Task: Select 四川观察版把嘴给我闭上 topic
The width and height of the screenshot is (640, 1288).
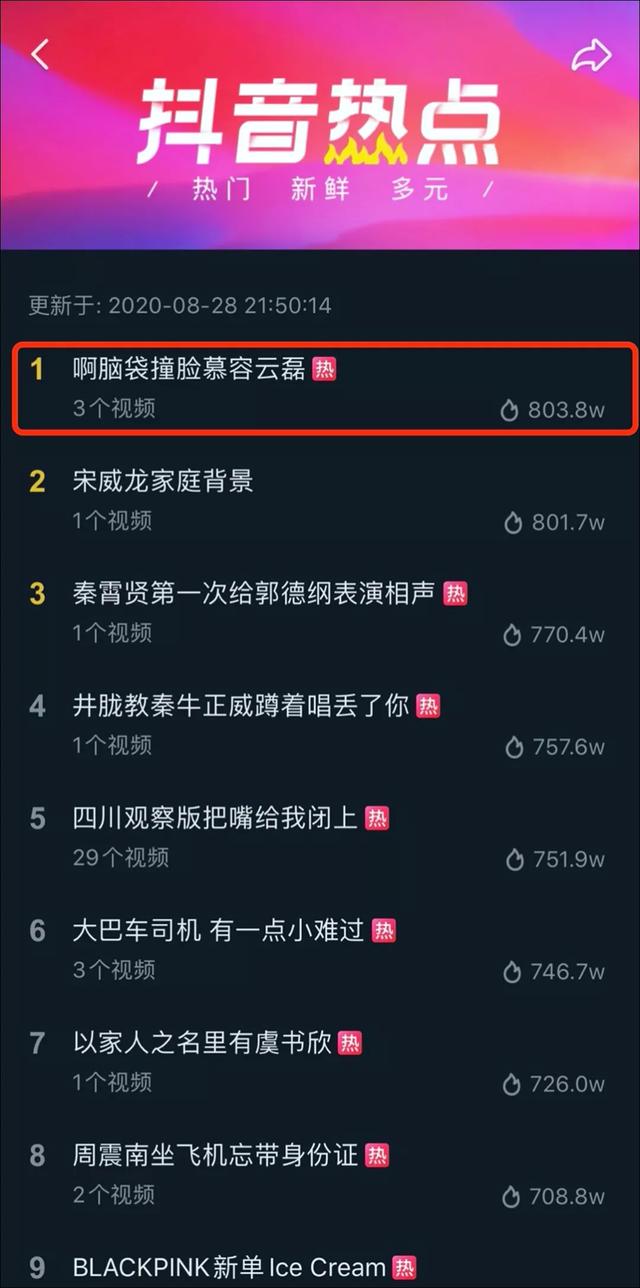Action: [215, 818]
